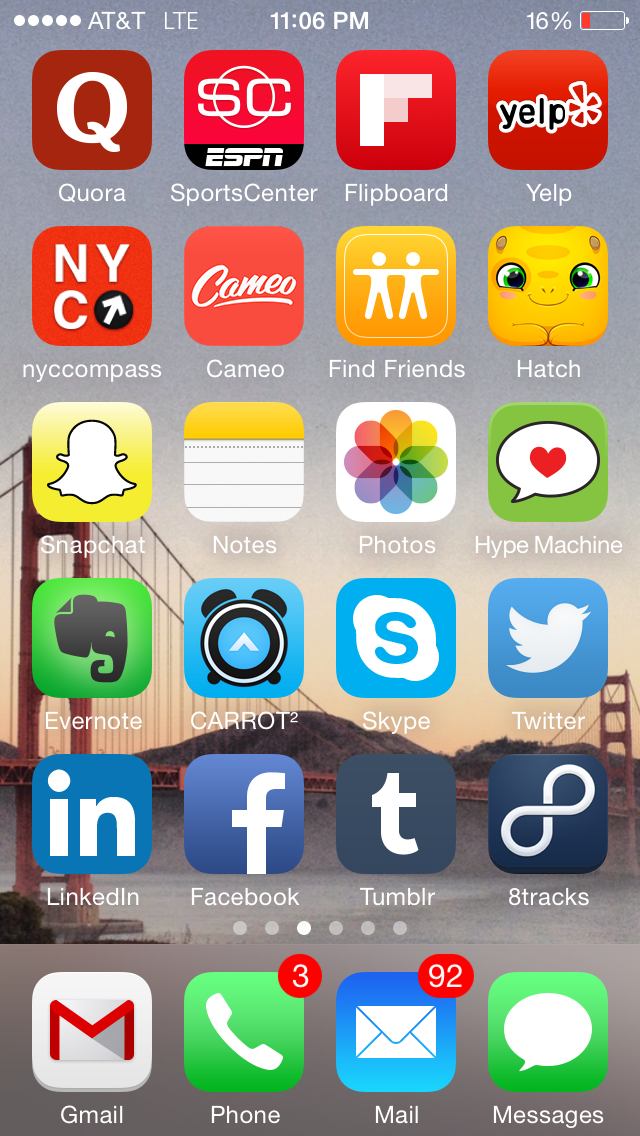Screen dimensions: 640x1136
Task: Launch the Cameo app
Action: [x=244, y=285]
